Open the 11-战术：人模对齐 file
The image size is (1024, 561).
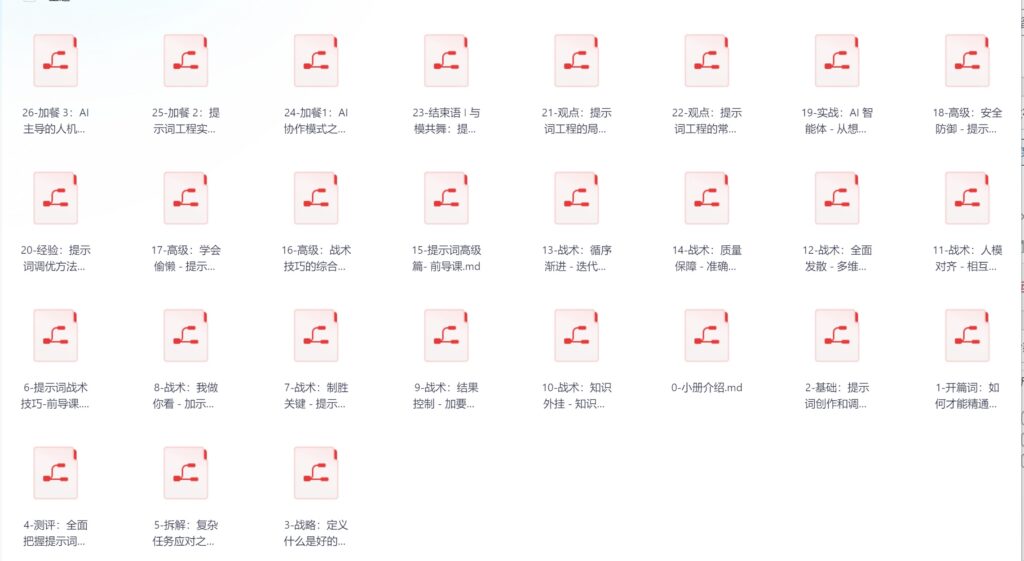pos(967,198)
